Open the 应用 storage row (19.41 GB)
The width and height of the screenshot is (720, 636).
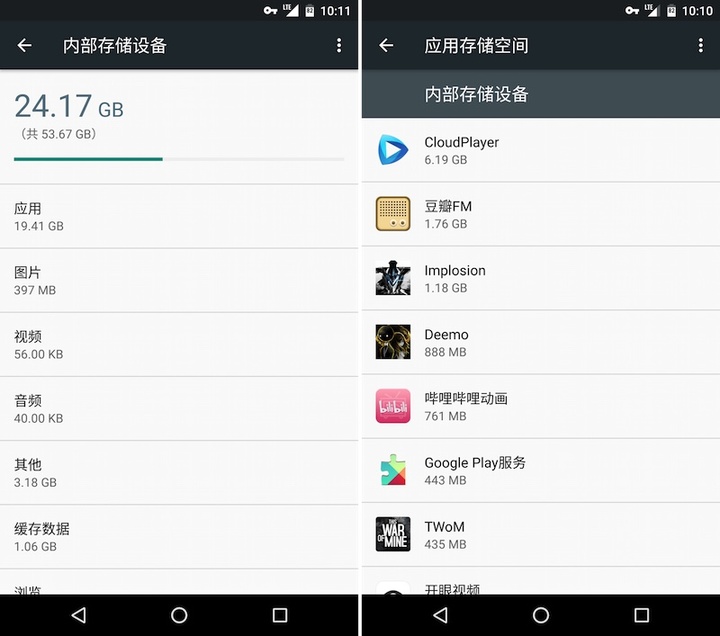click(x=179, y=217)
